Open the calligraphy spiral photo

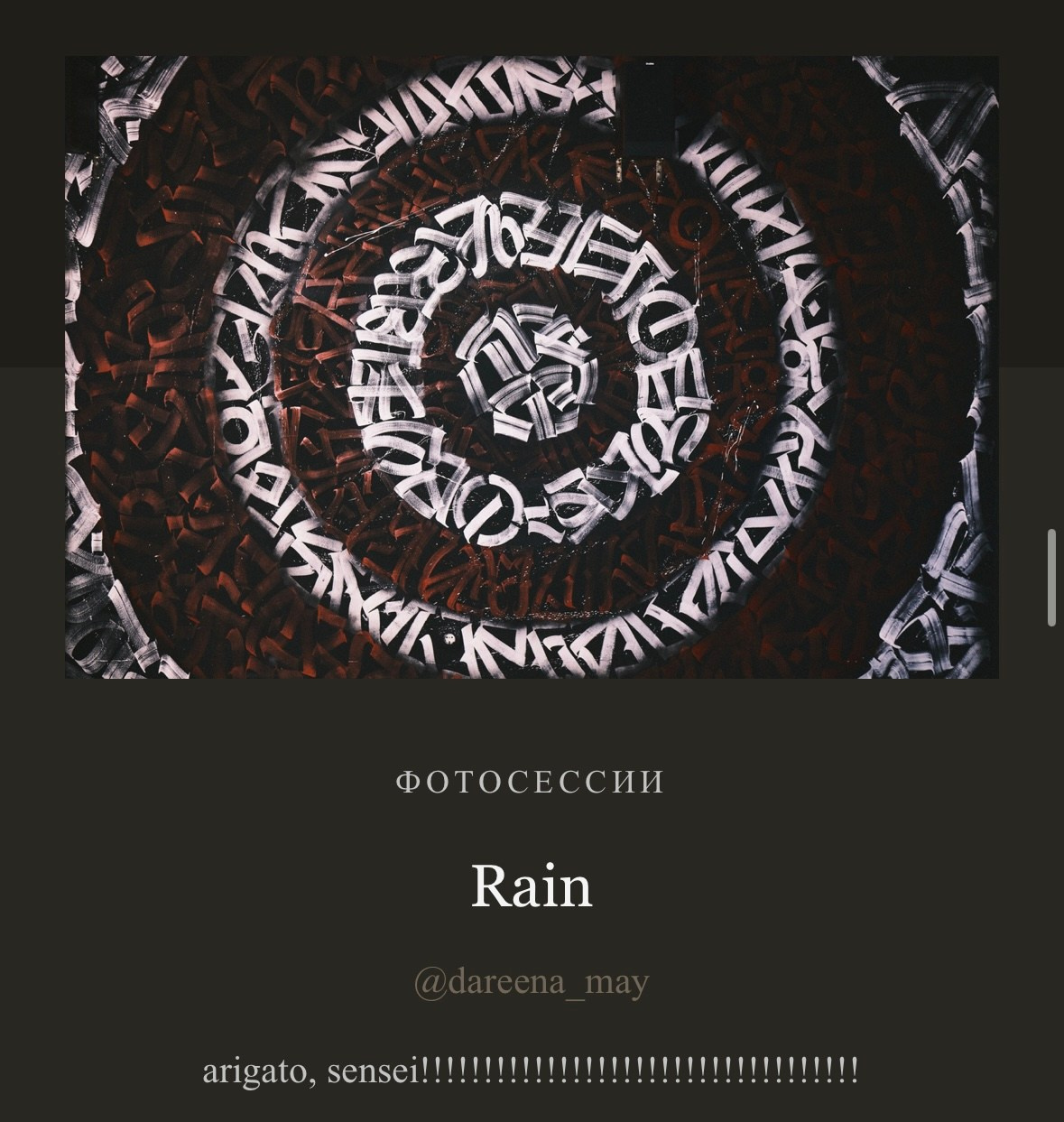coord(532,367)
